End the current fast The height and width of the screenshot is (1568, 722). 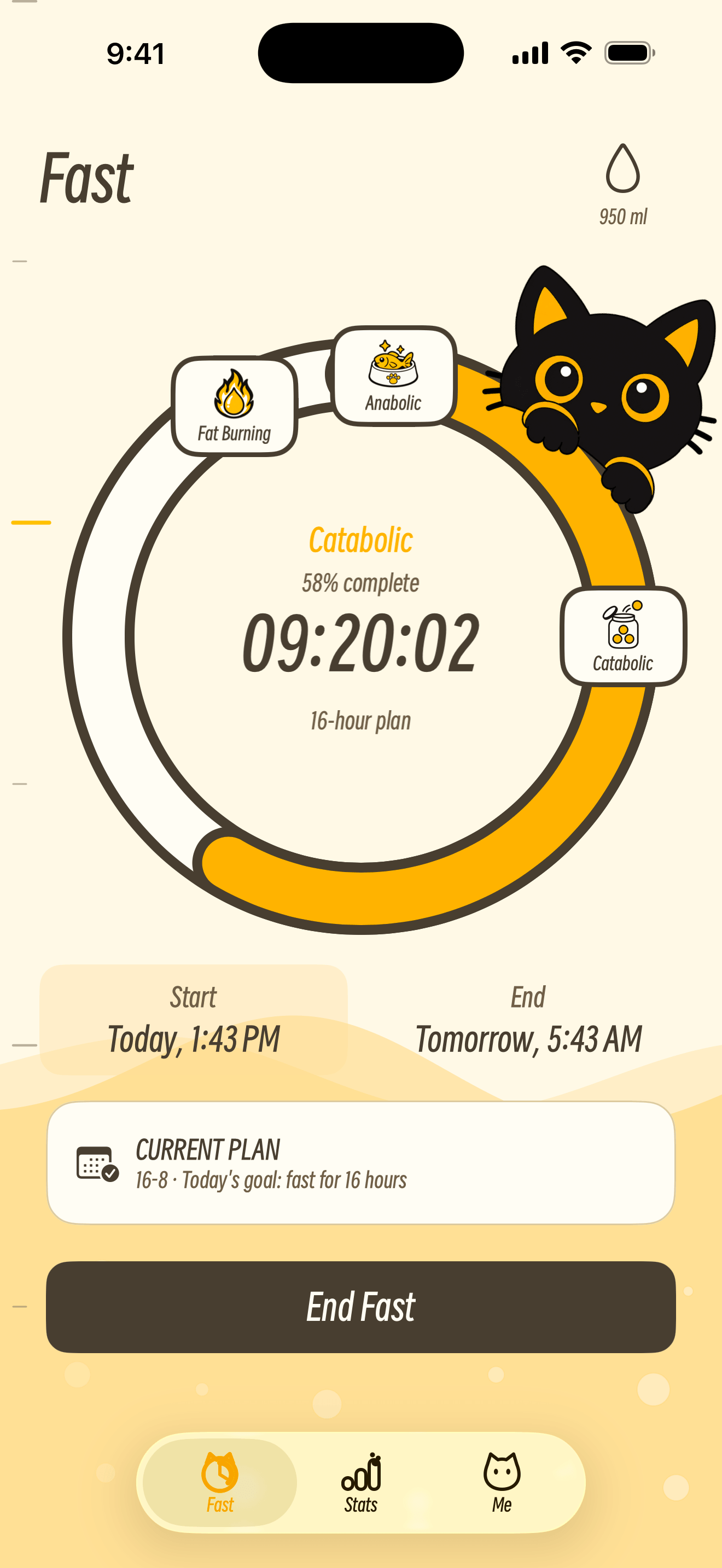click(x=361, y=1307)
